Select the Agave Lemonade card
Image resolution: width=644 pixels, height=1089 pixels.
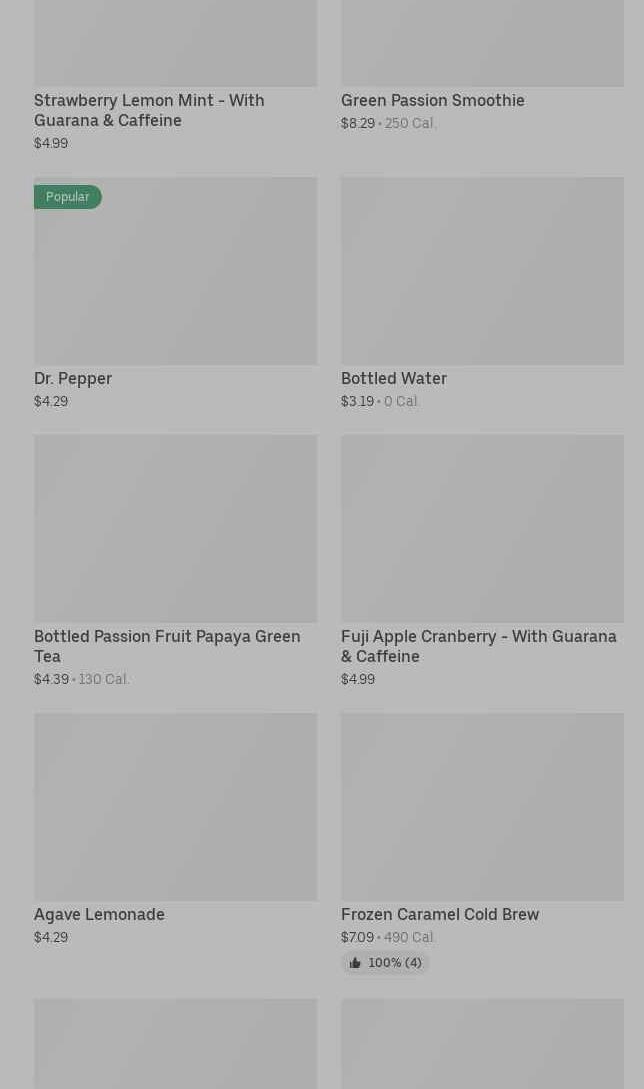pyautogui.click(x=175, y=820)
